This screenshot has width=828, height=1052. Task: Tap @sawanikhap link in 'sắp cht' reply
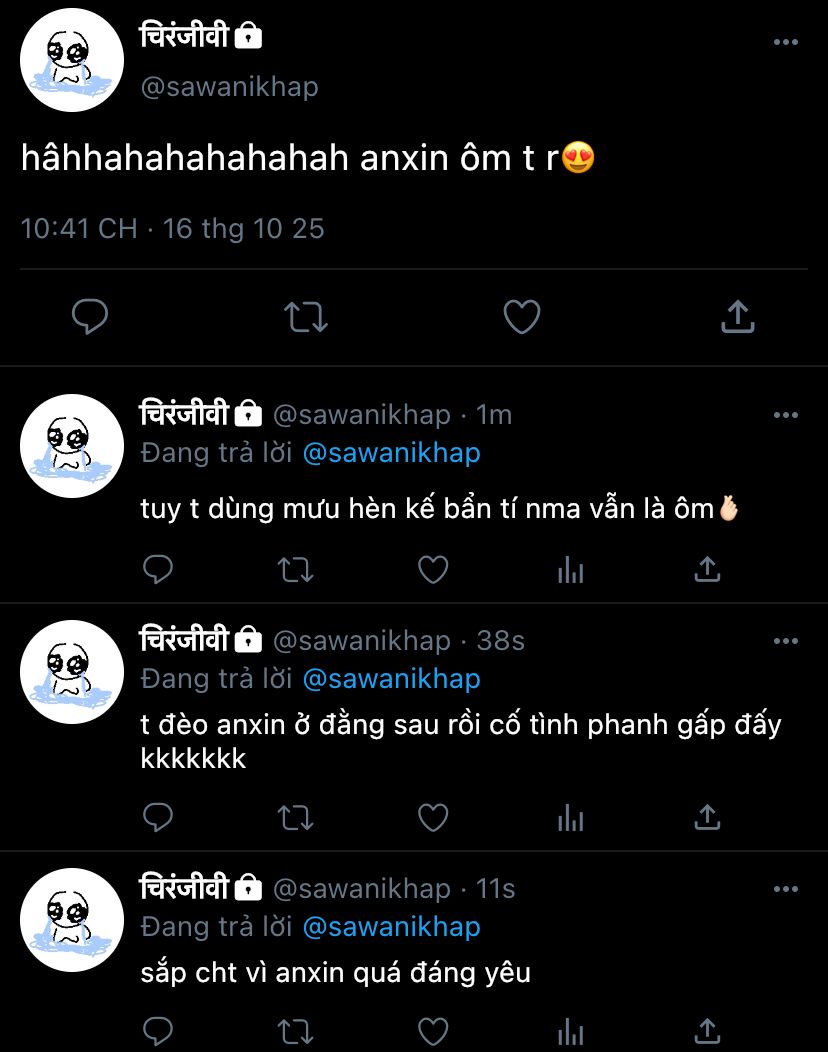(391, 927)
